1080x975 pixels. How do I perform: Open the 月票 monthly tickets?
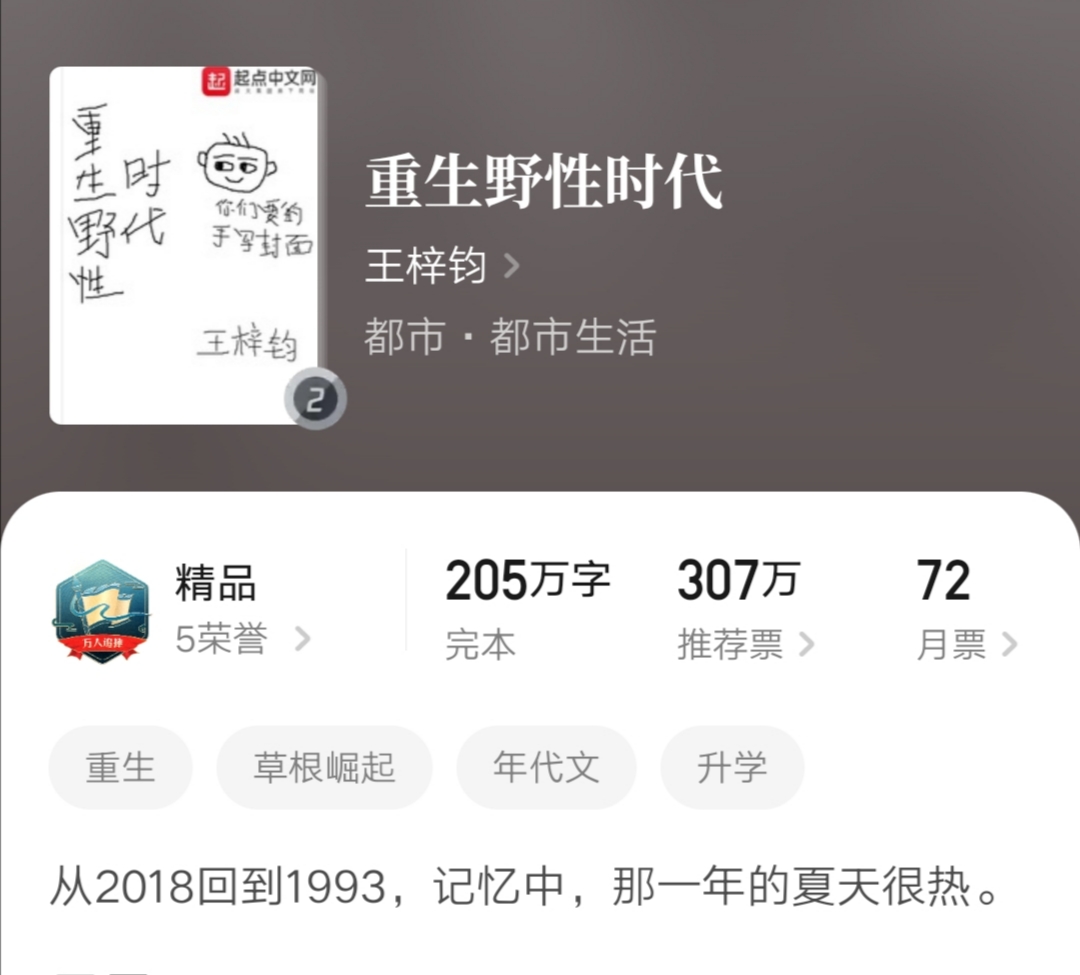click(965, 645)
